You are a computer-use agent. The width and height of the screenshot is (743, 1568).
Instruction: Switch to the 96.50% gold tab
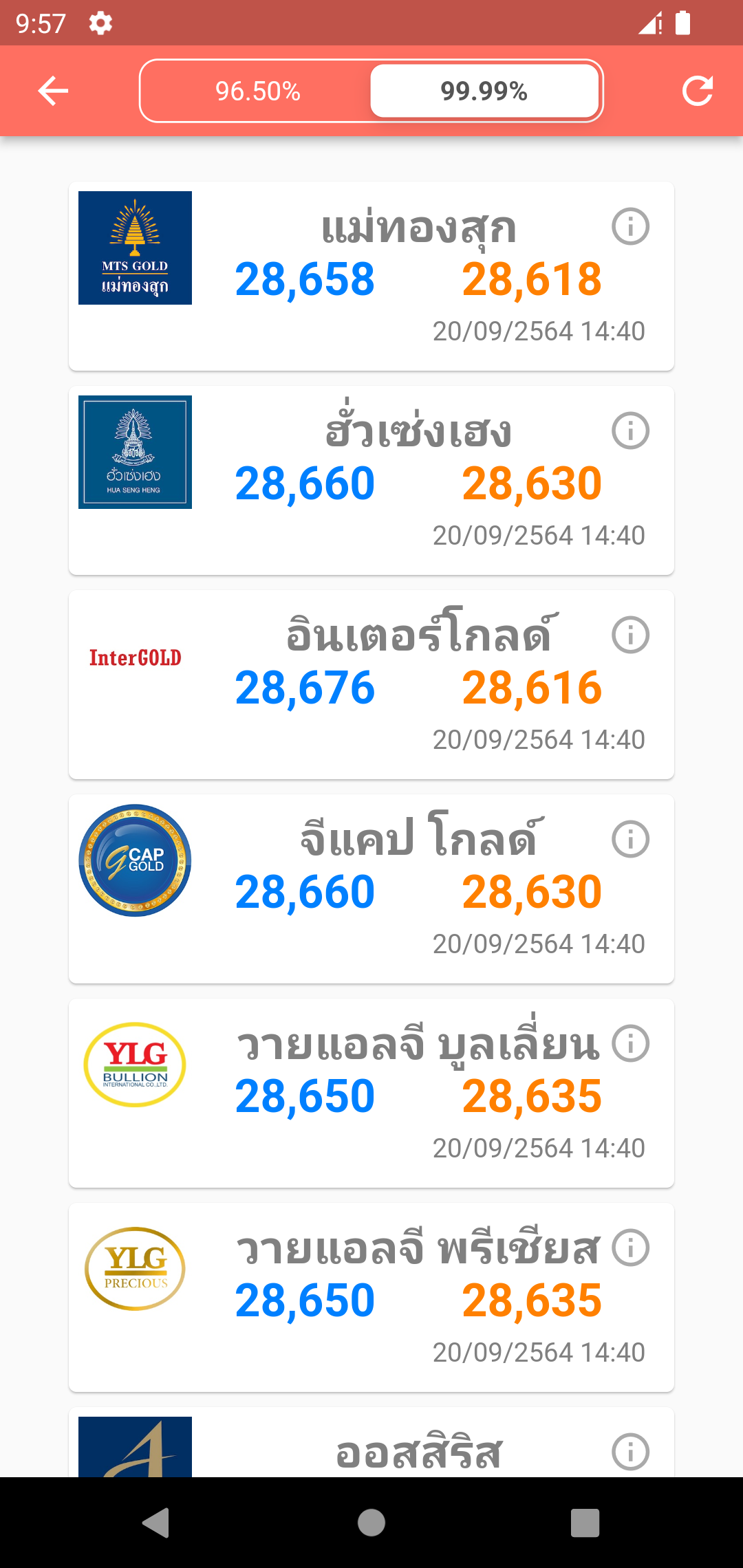257,91
